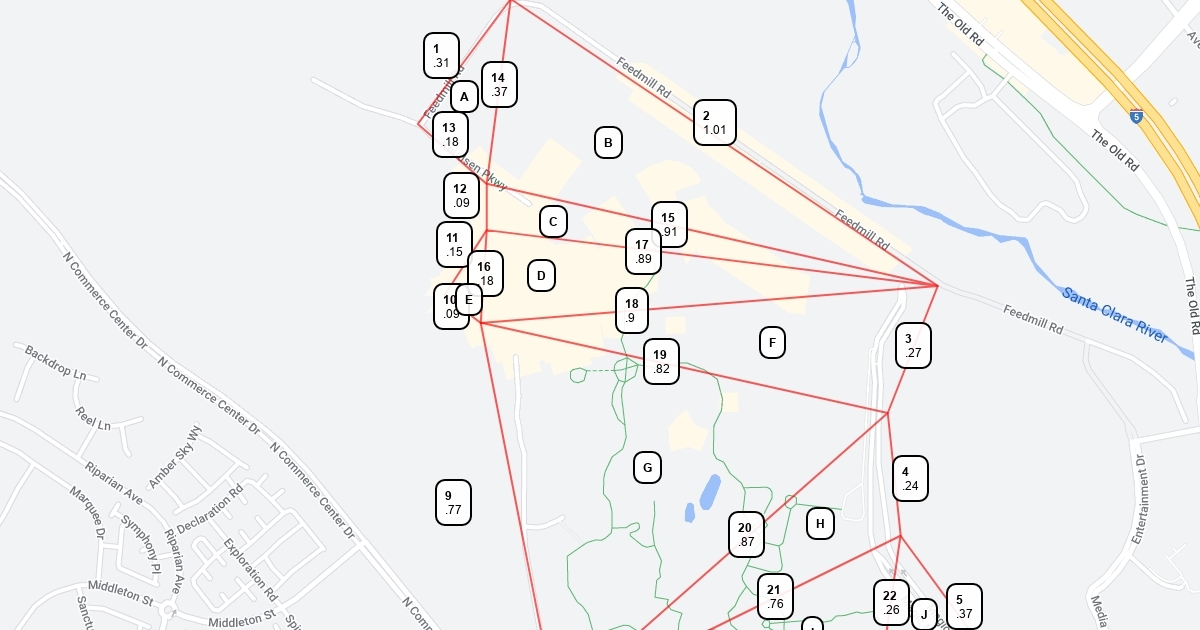Tap marker 4 labeled .24
This screenshot has height=630, width=1200.
[910, 479]
